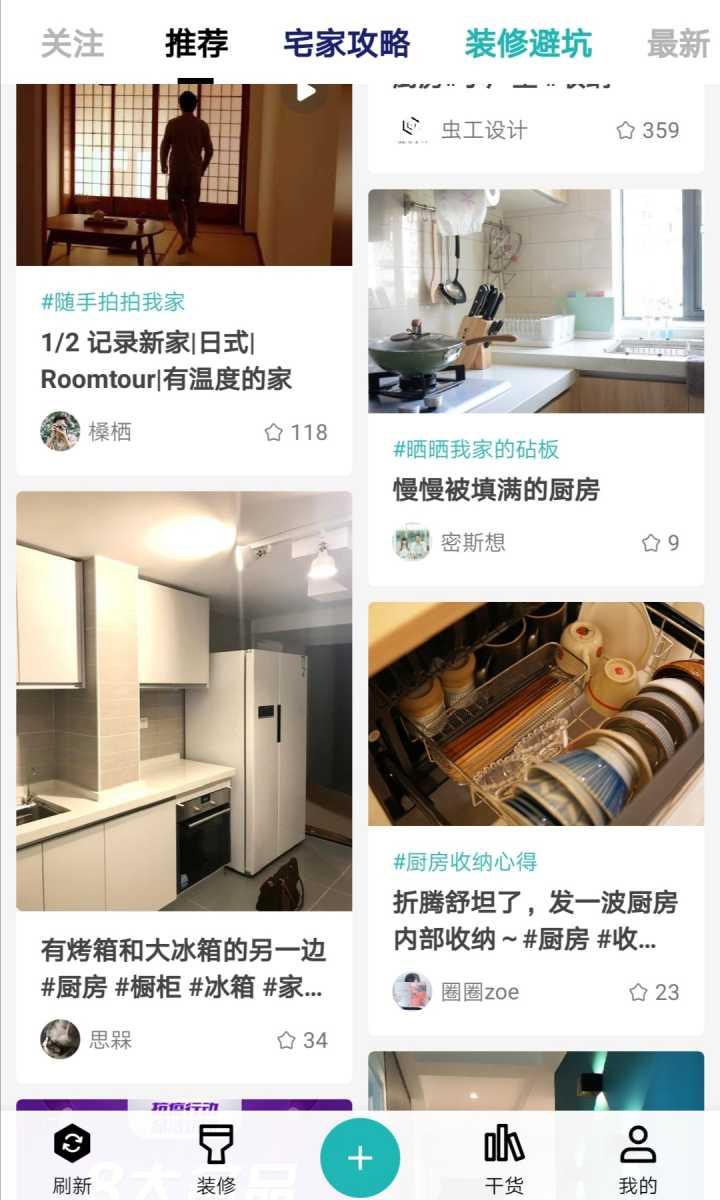This screenshot has height=1200, width=720.
Task: Favorite the post by 橡栖
Action: coord(274,432)
